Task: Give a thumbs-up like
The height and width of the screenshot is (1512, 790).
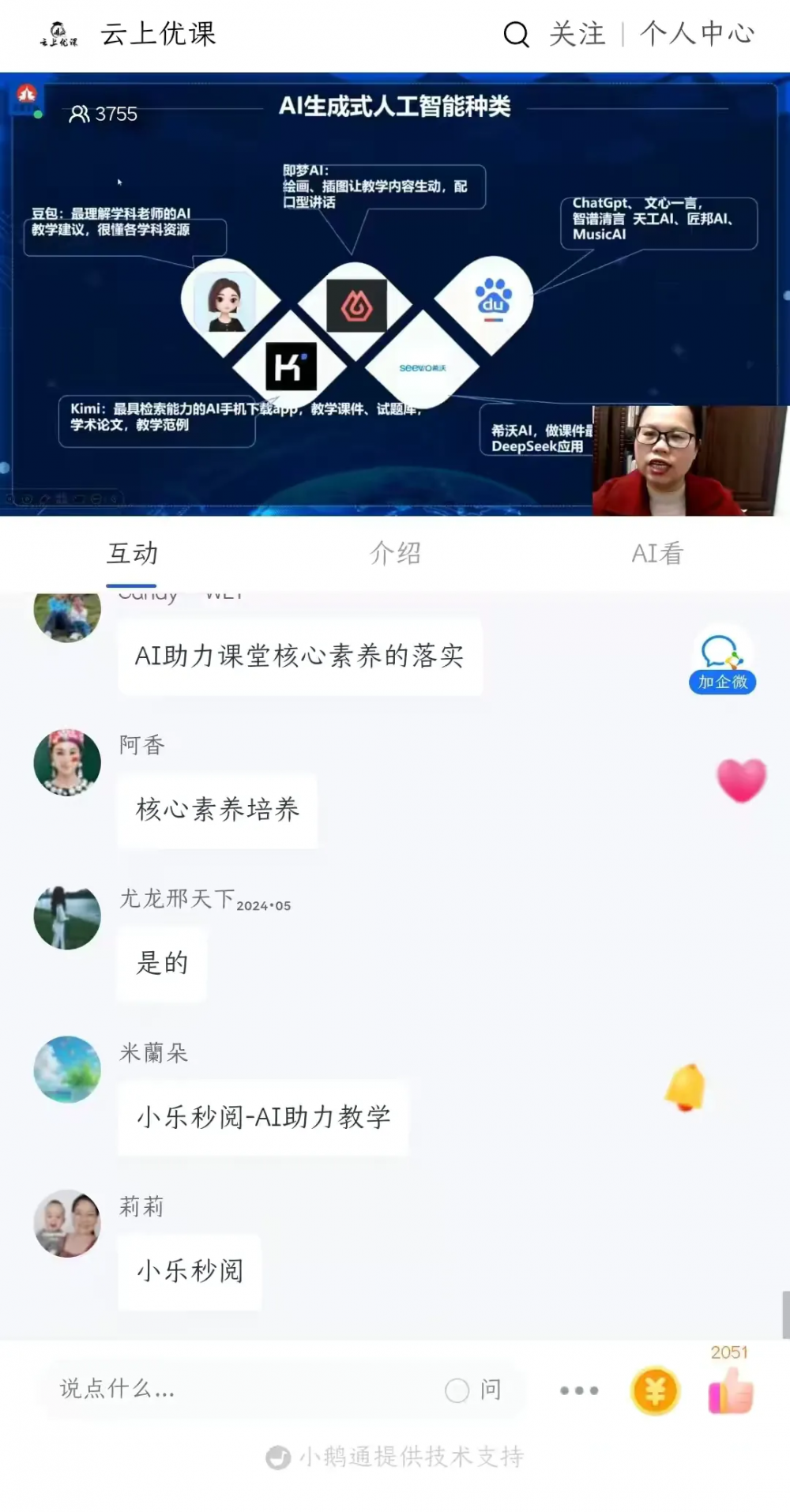Action: pos(731,1390)
